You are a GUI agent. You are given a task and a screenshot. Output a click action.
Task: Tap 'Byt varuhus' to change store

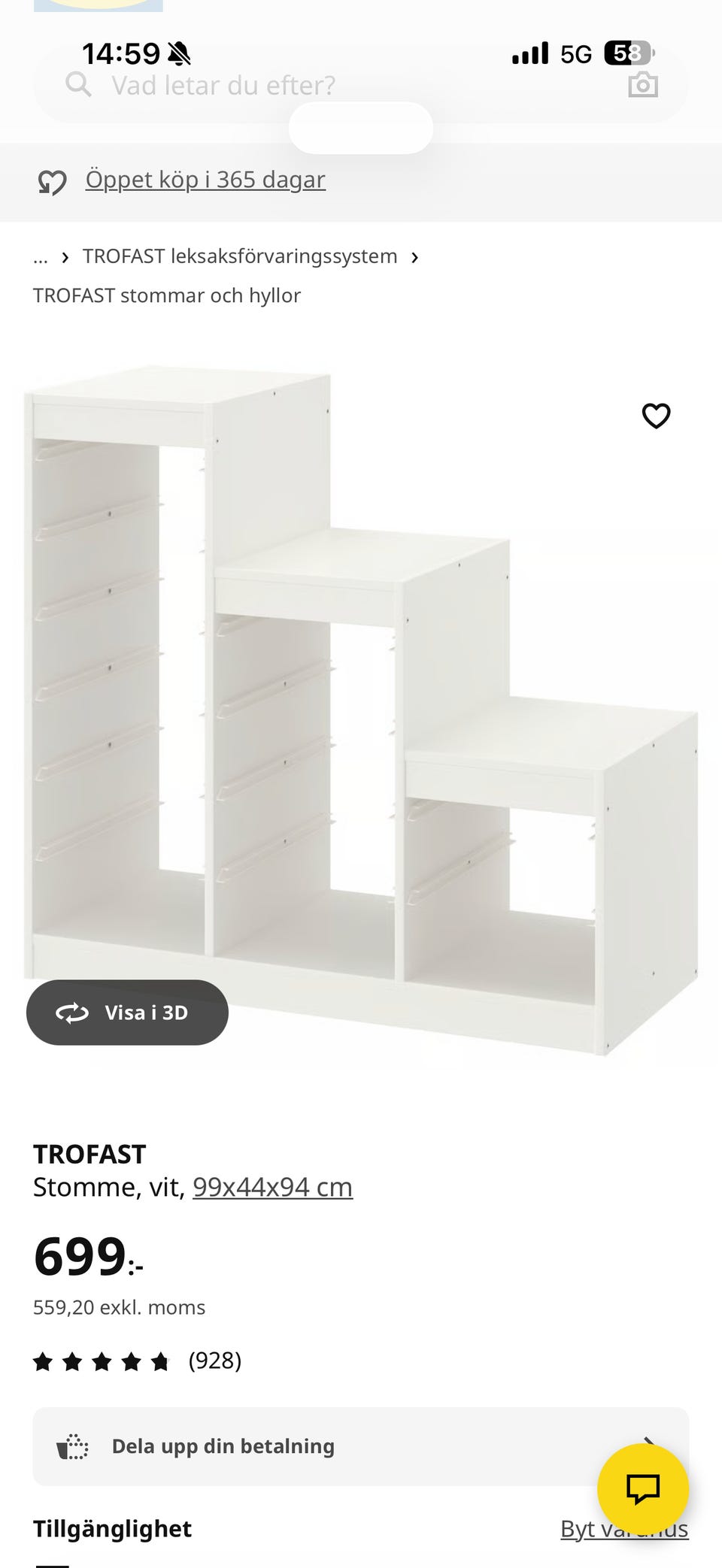(624, 1529)
